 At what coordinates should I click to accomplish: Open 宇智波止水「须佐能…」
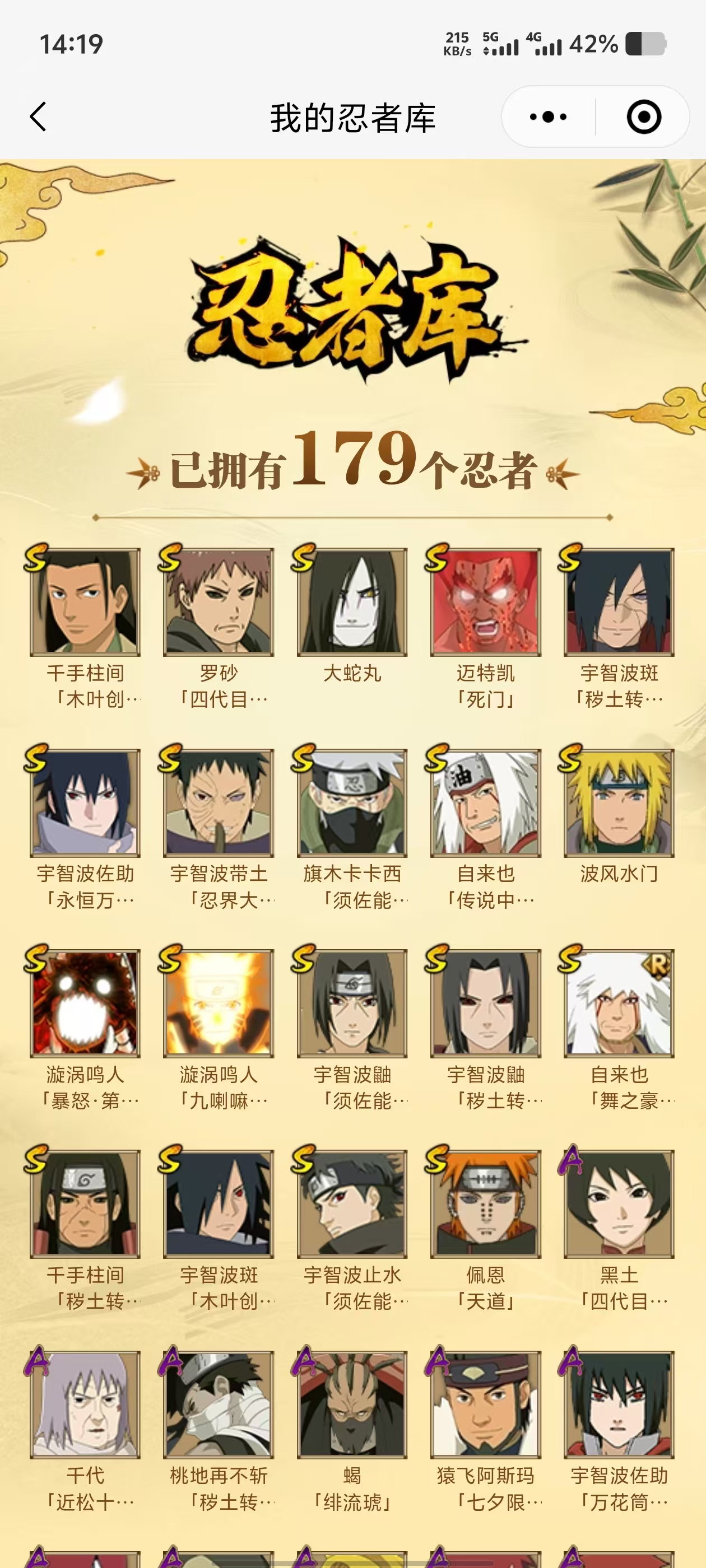(x=351, y=1204)
